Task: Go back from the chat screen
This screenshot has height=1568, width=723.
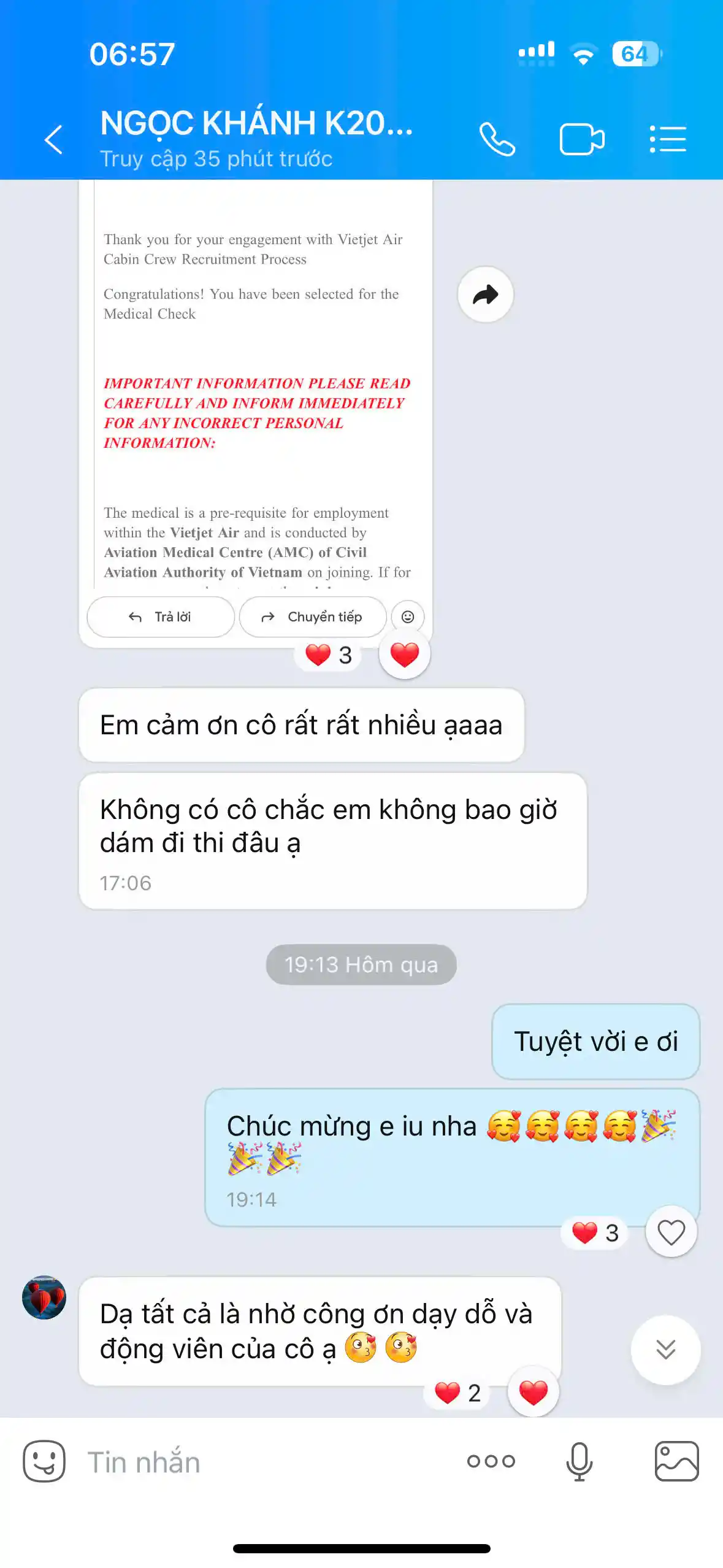Action: (54, 139)
